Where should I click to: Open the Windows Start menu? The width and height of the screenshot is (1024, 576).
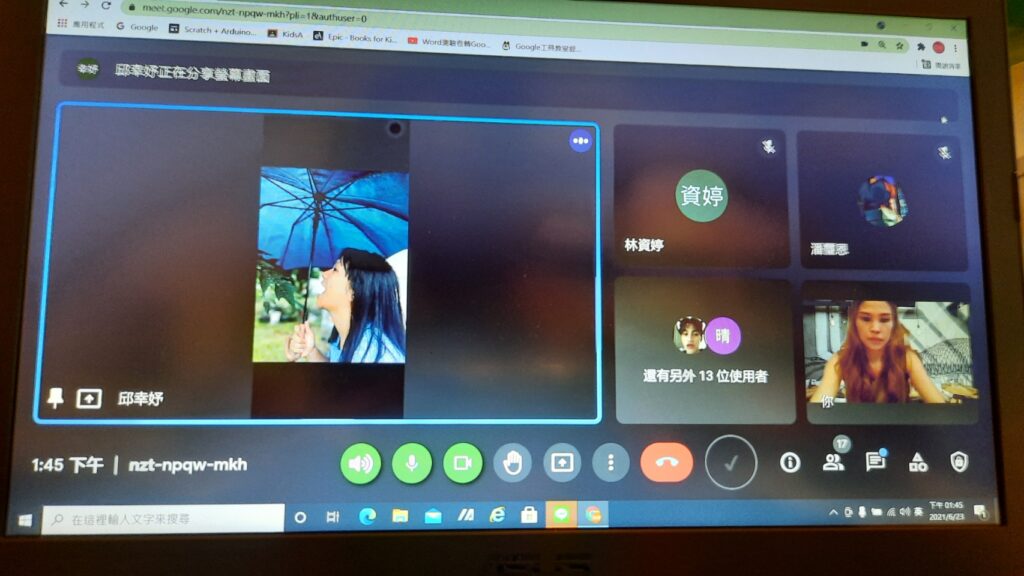pos(26,520)
